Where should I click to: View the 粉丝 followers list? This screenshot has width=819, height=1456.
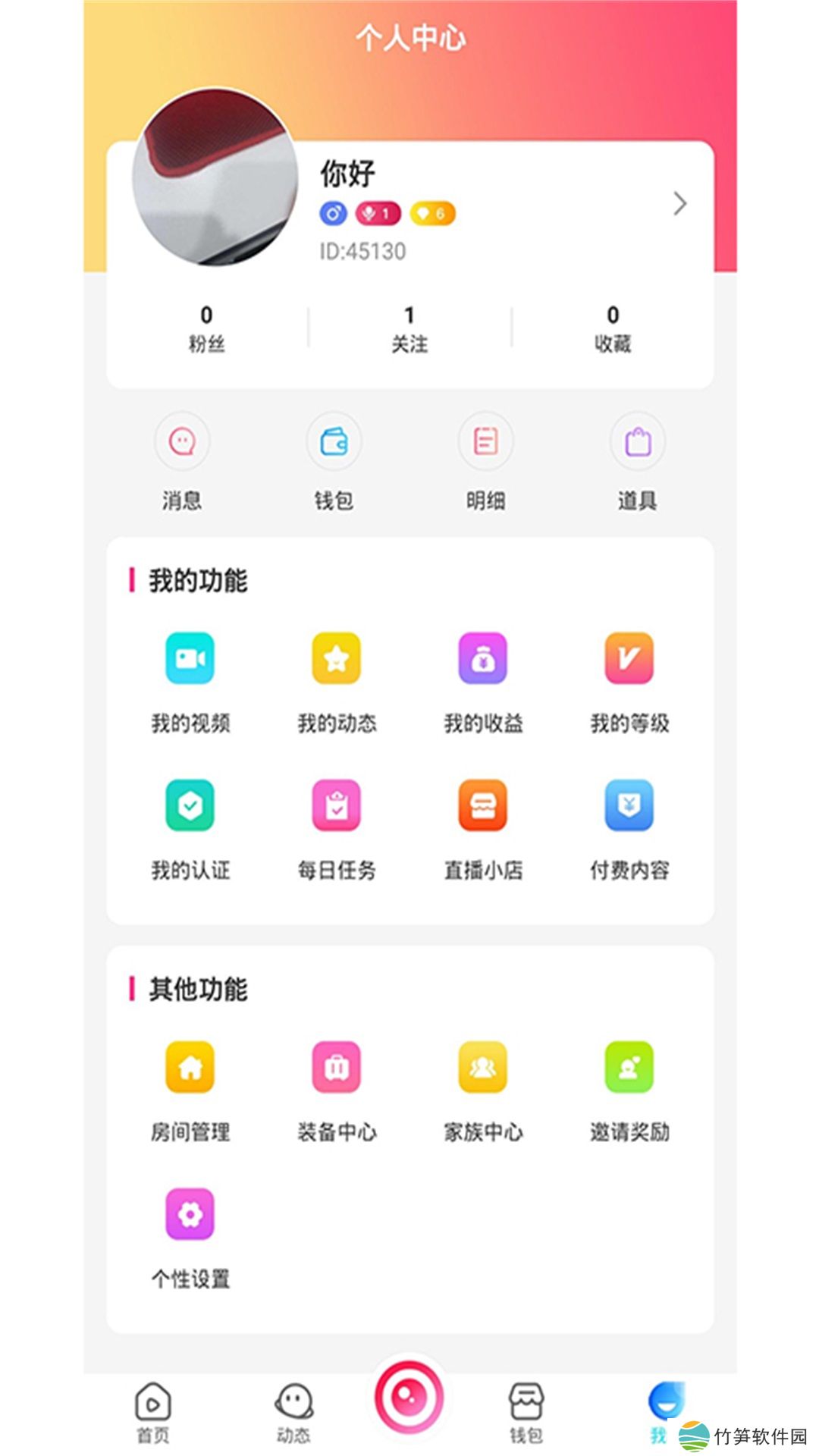click(206, 328)
